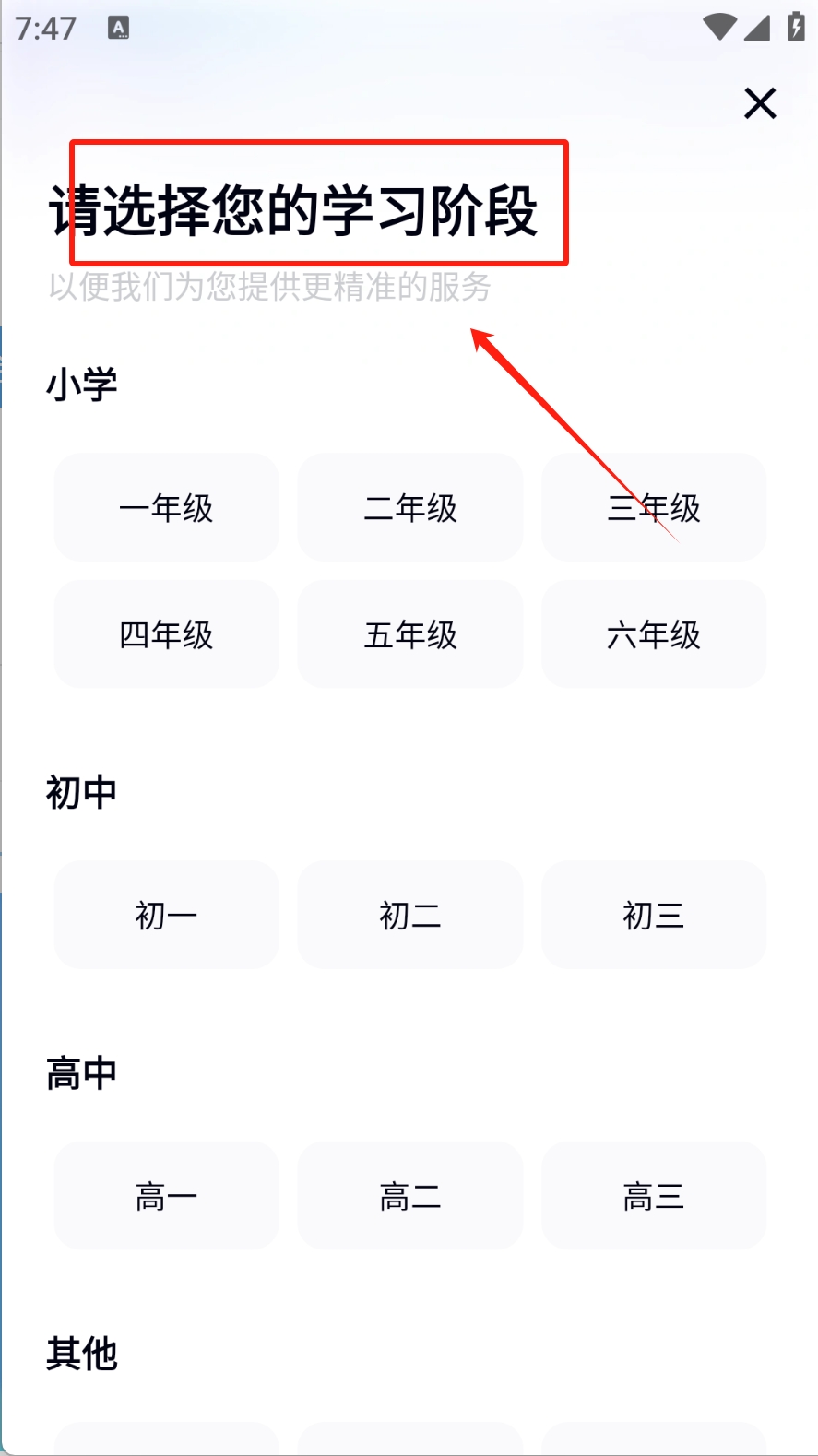Select 高一 under 高中
Screen dimensions: 818x1456
[166, 1196]
